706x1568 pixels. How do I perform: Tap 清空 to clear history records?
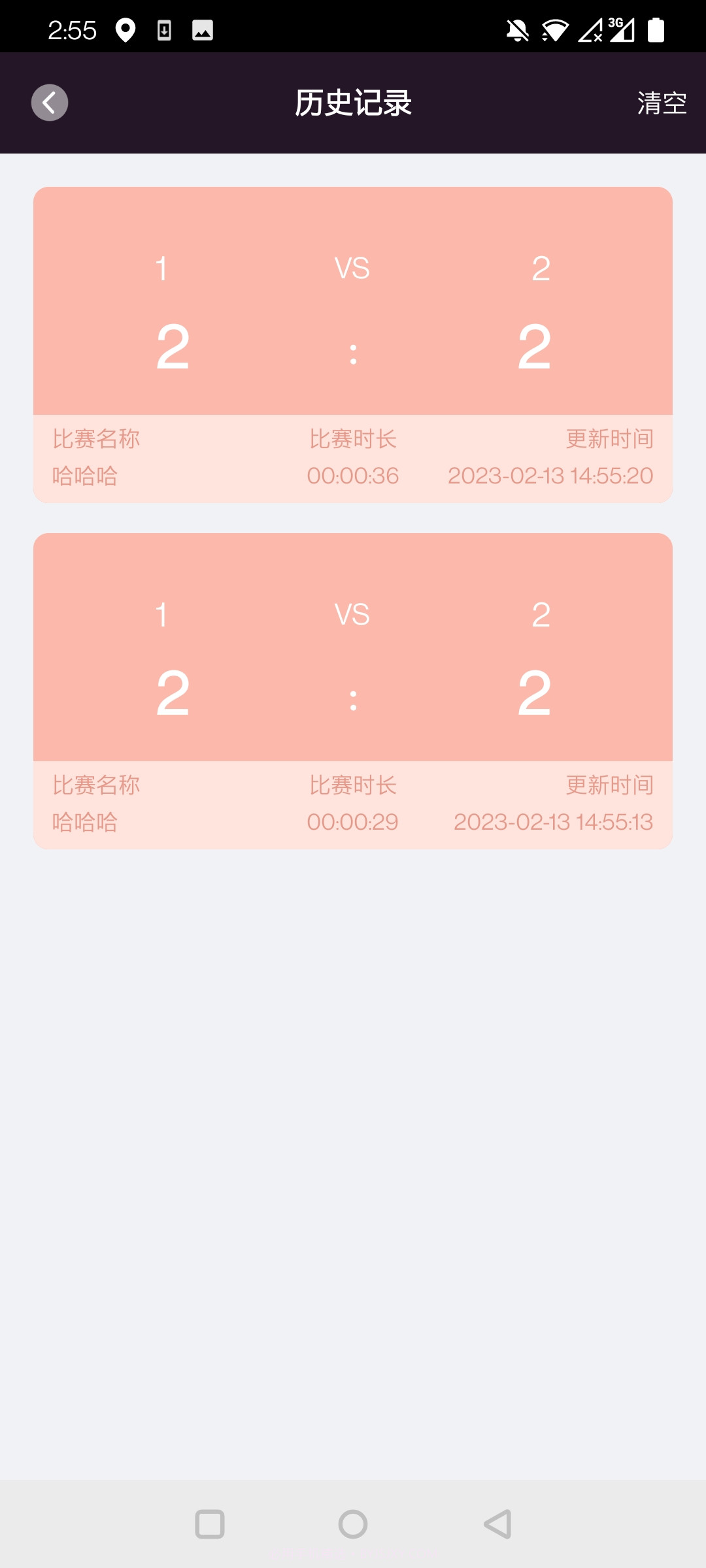(x=662, y=103)
